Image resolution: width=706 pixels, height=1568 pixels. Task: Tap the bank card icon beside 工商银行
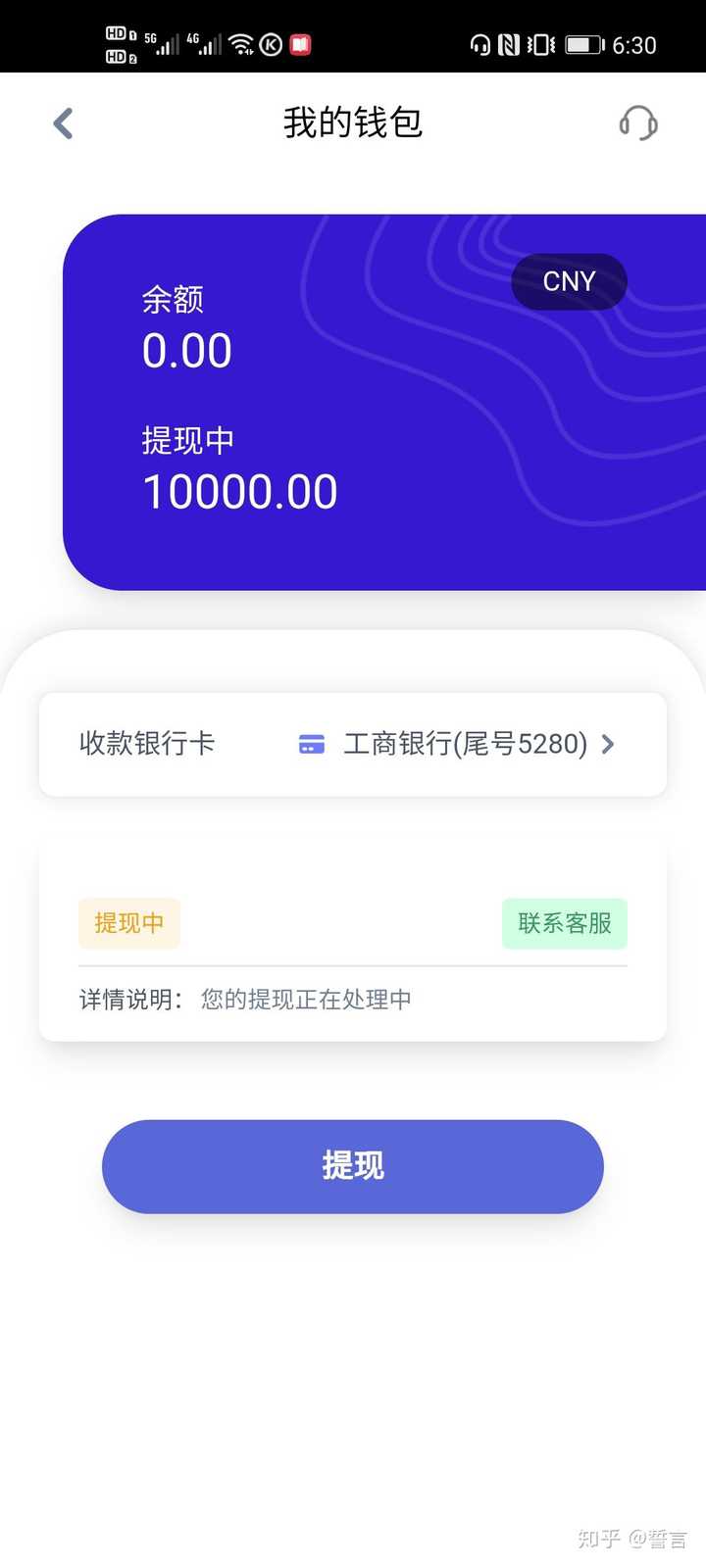click(x=311, y=744)
